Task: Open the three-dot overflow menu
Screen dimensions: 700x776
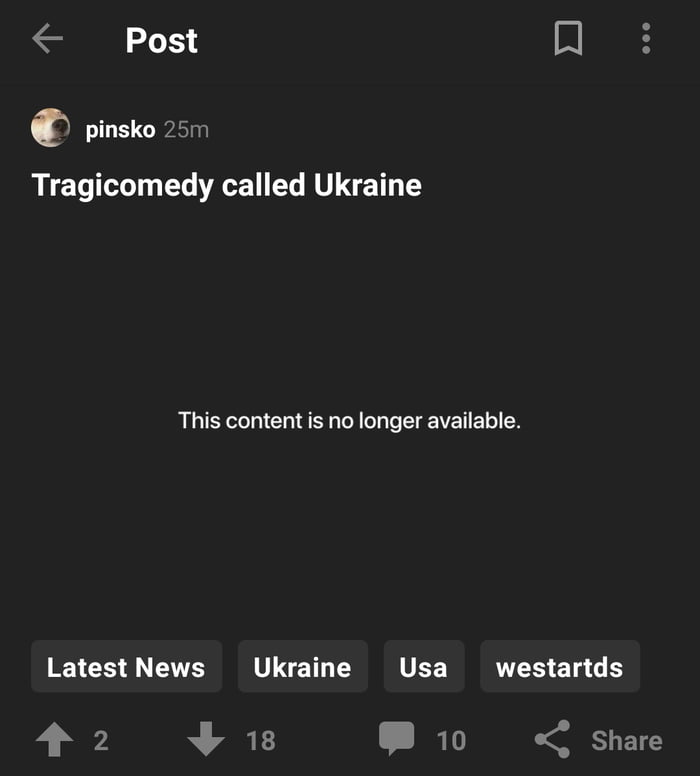Action: [x=646, y=40]
